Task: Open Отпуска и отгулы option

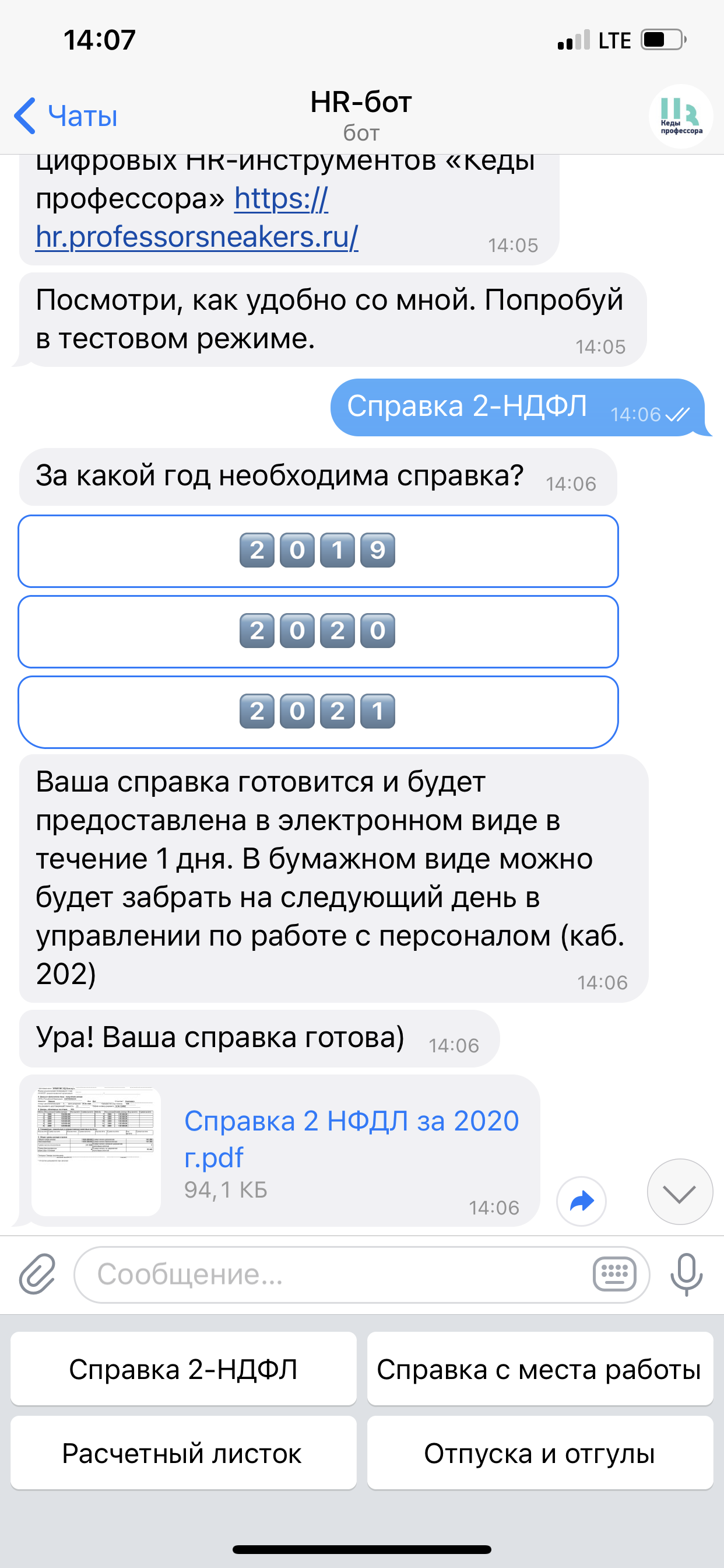Action: 540,1453
